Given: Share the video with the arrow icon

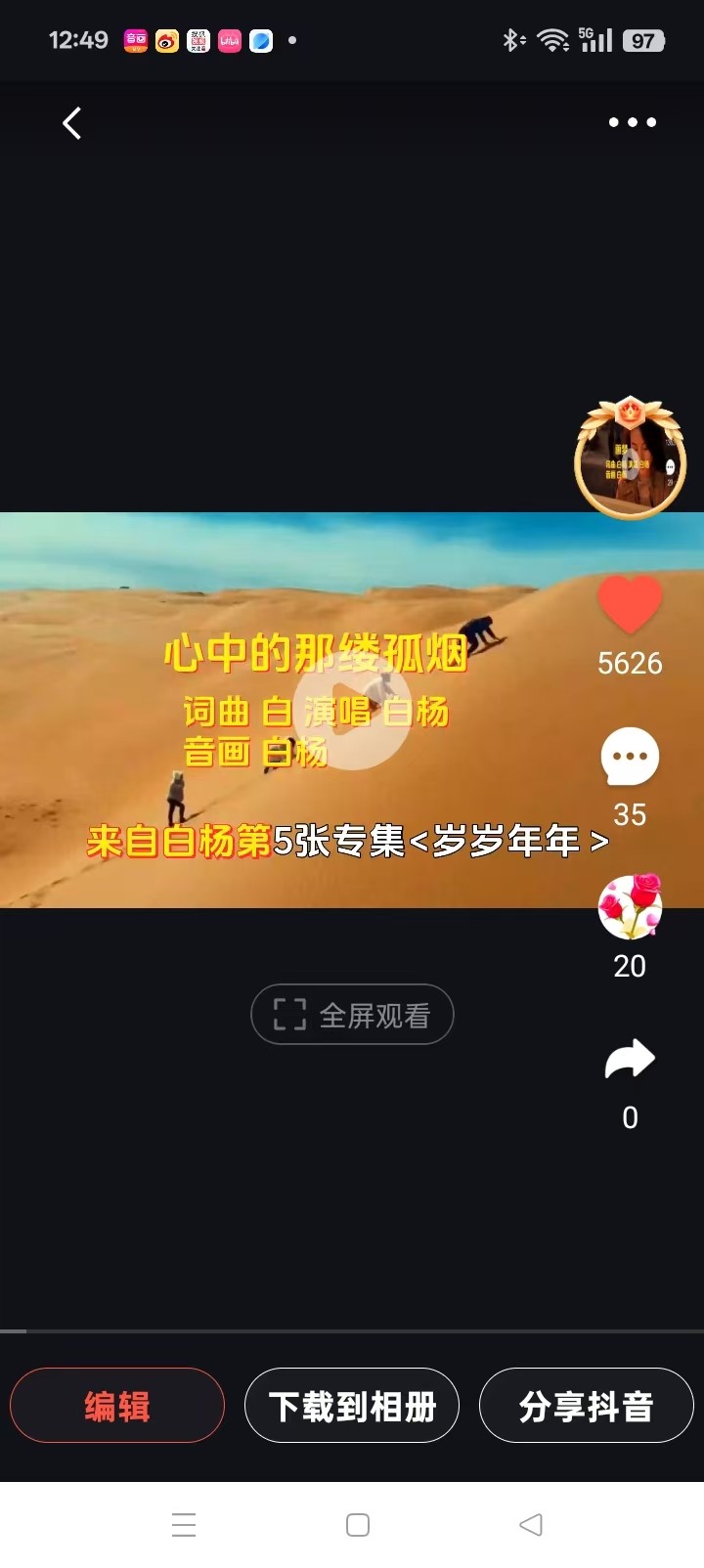Looking at the screenshot, I should tap(630, 1059).
